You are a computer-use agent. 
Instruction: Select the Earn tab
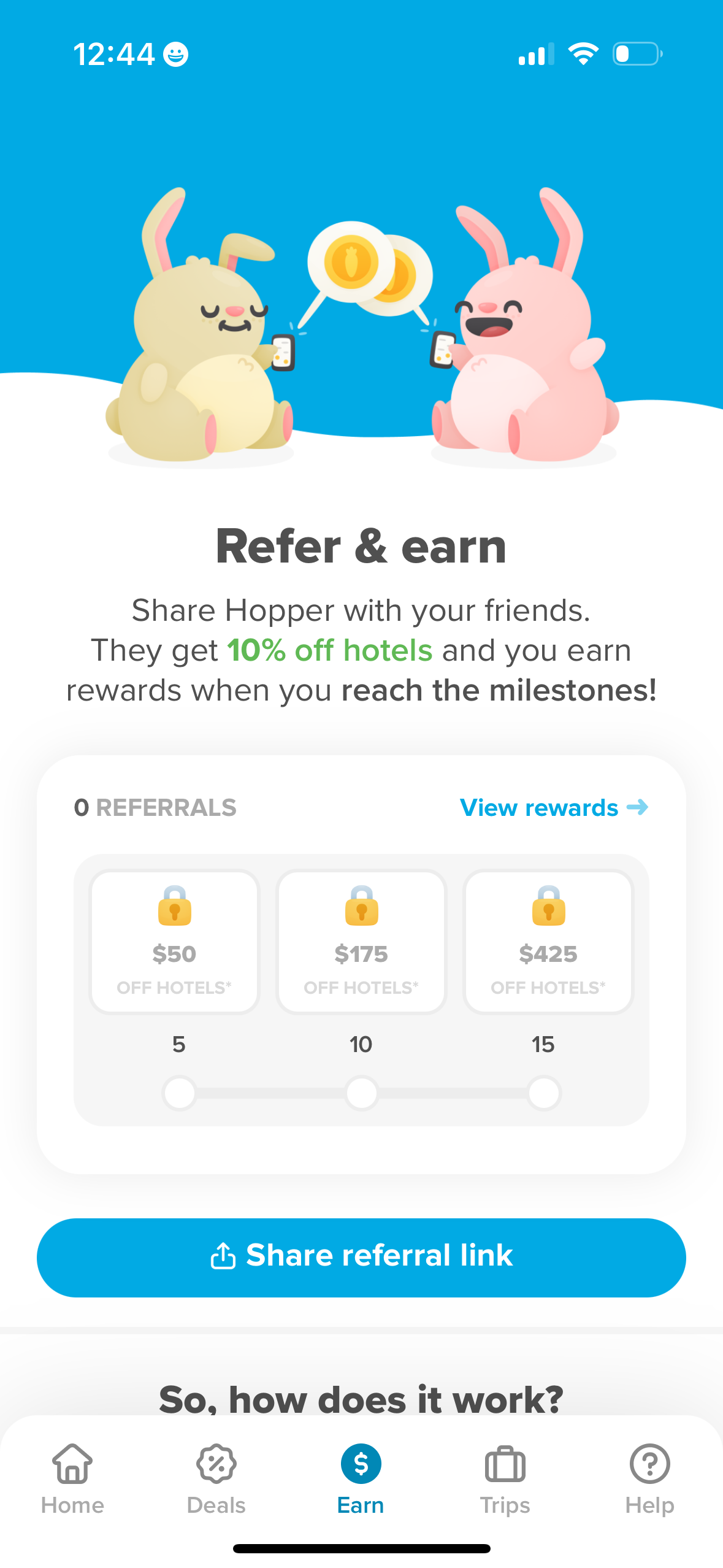[x=361, y=1479]
